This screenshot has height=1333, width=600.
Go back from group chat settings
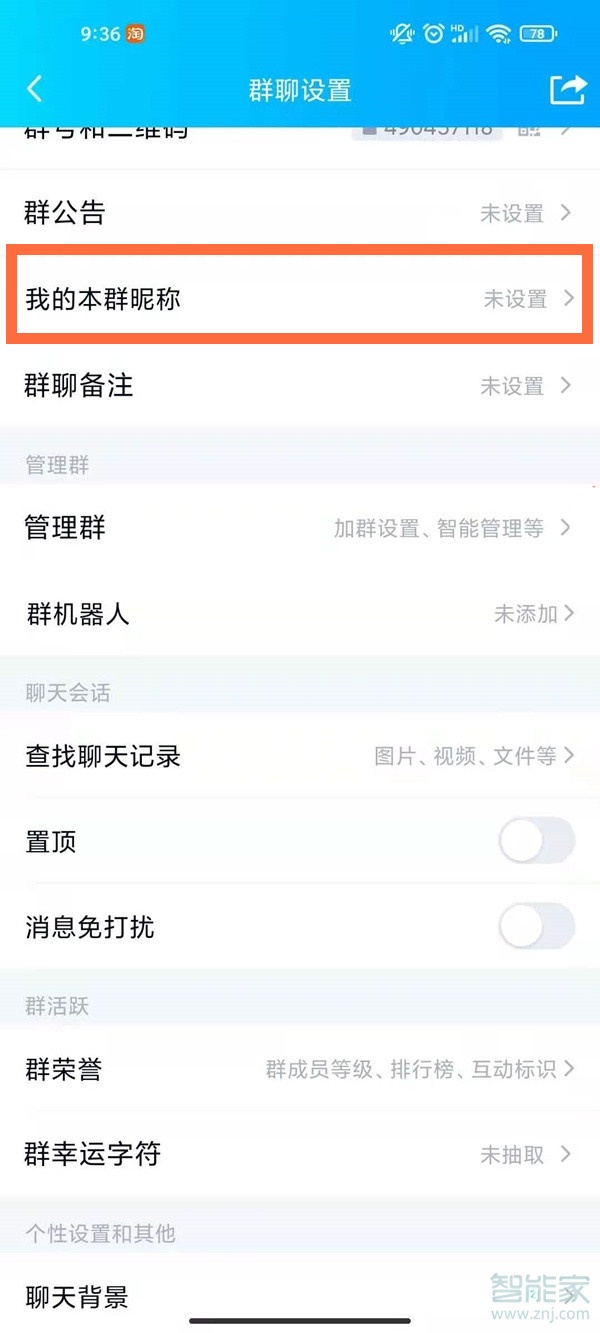(x=35, y=89)
